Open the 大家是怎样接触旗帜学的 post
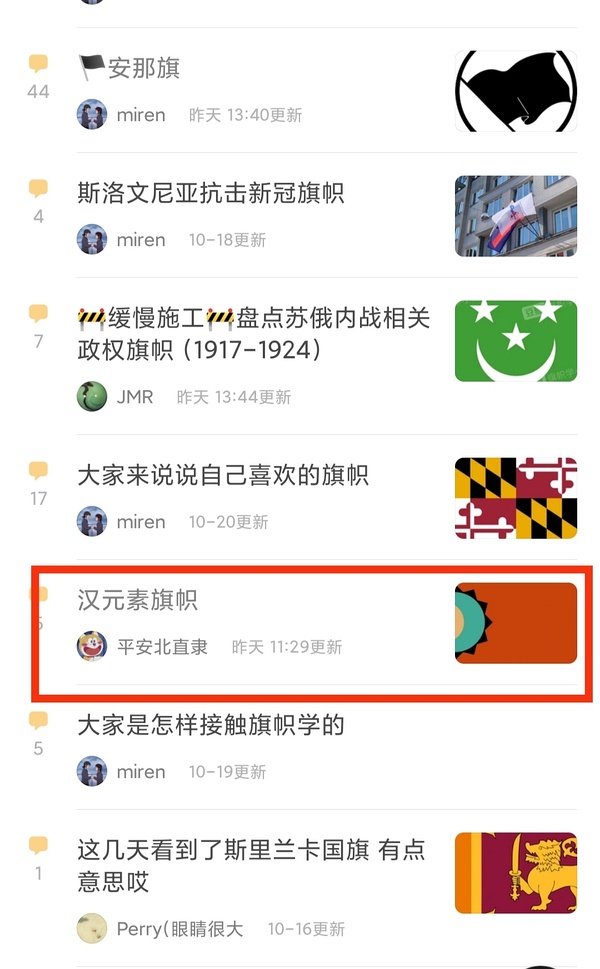600x969 pixels. tap(211, 725)
